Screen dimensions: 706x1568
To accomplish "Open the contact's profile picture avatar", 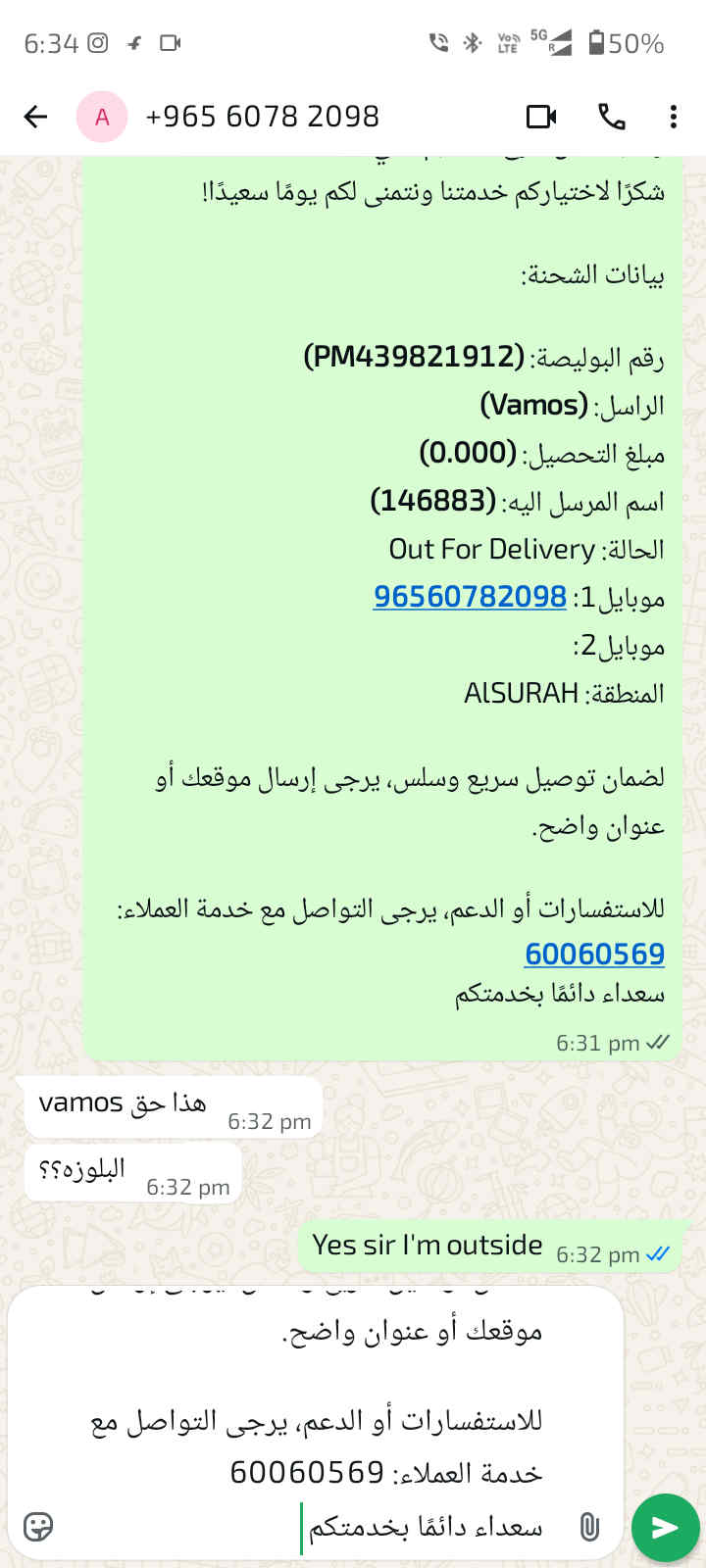I will [102, 117].
